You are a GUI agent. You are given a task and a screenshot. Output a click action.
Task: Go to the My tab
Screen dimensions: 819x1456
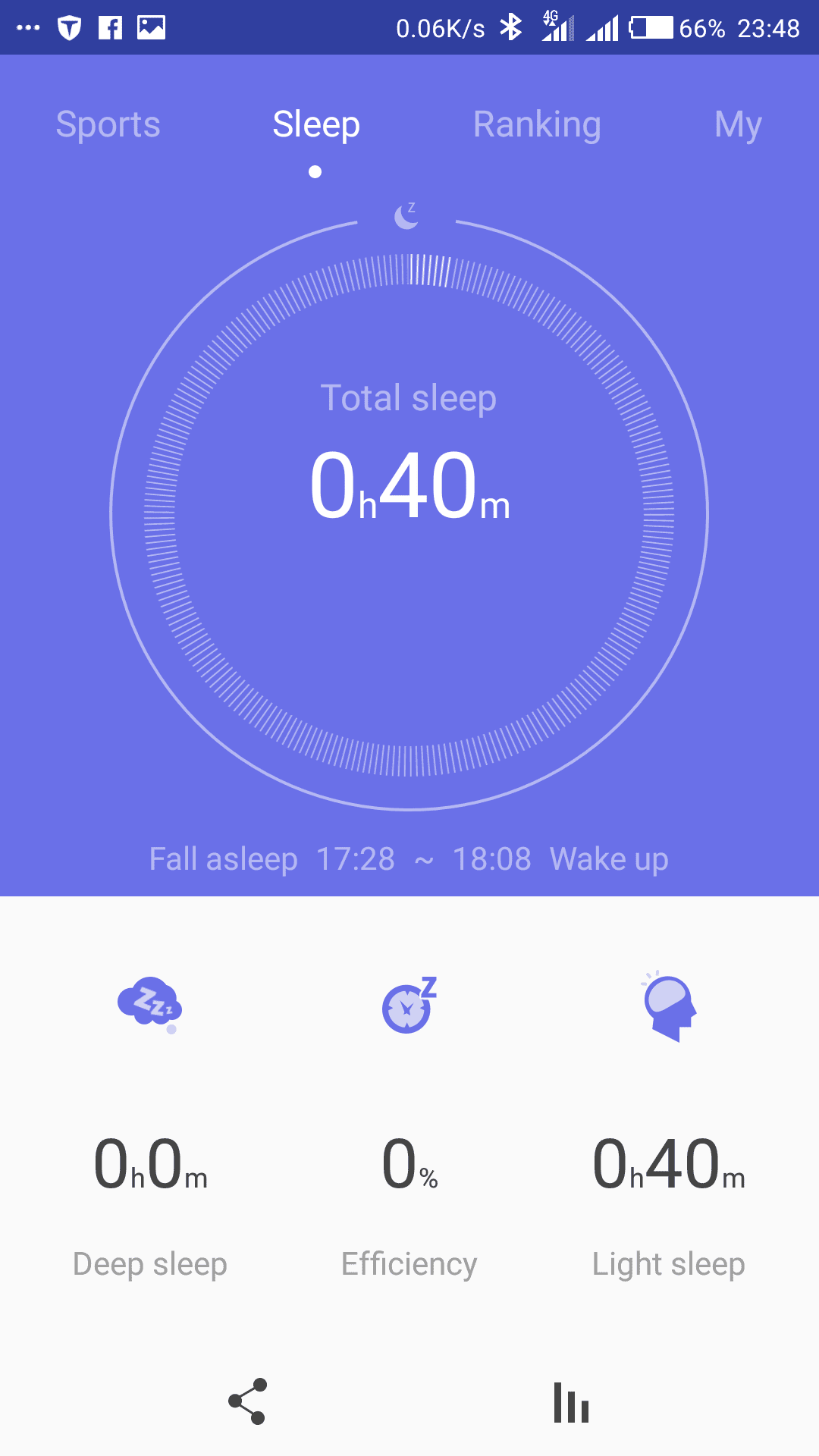[x=738, y=124]
